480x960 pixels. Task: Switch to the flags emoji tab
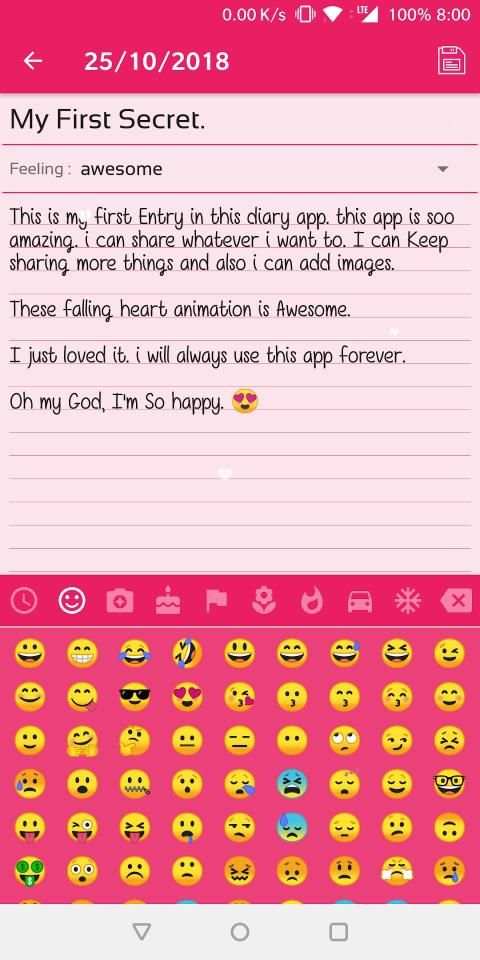click(x=216, y=601)
